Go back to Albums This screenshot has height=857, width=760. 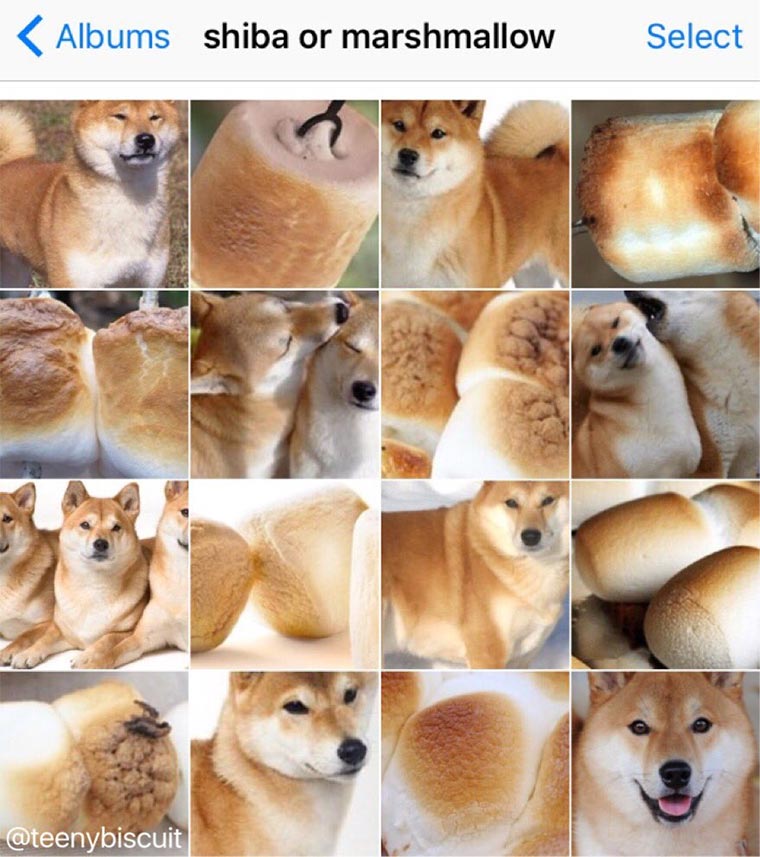94,38
